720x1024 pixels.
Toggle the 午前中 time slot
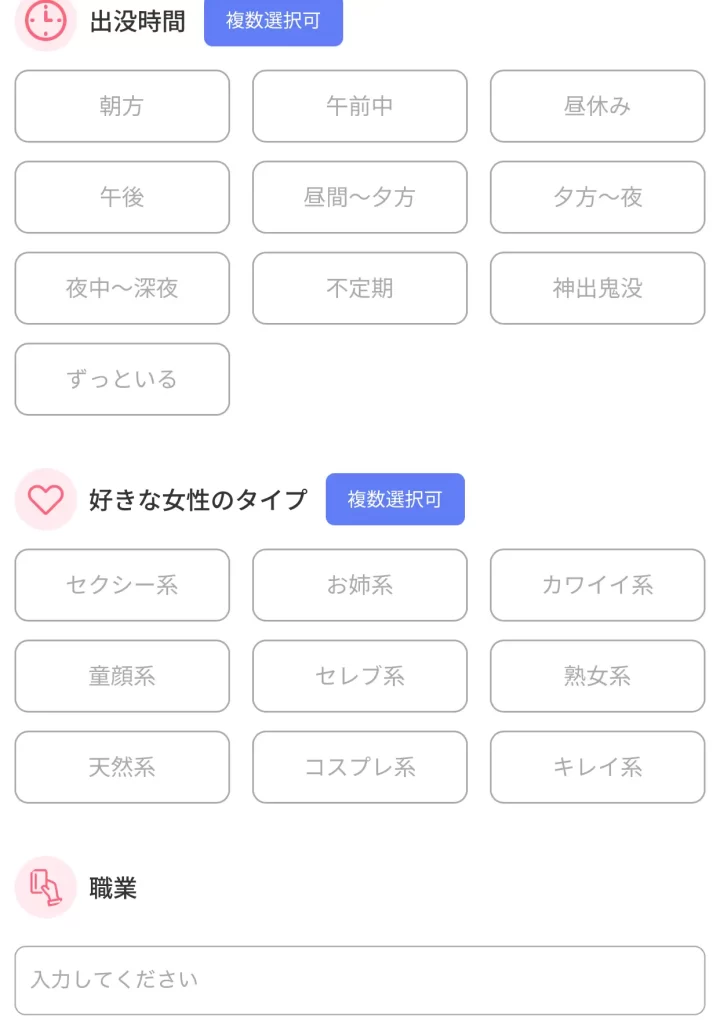pyautogui.click(x=360, y=106)
